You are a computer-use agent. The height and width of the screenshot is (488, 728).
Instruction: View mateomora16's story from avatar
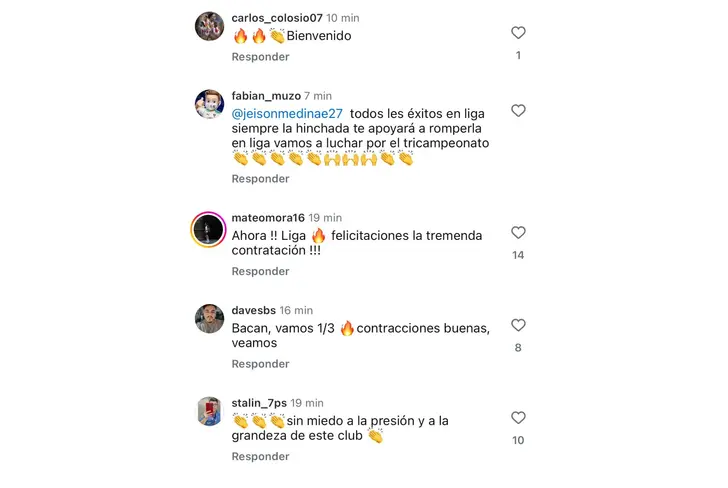tap(209, 230)
